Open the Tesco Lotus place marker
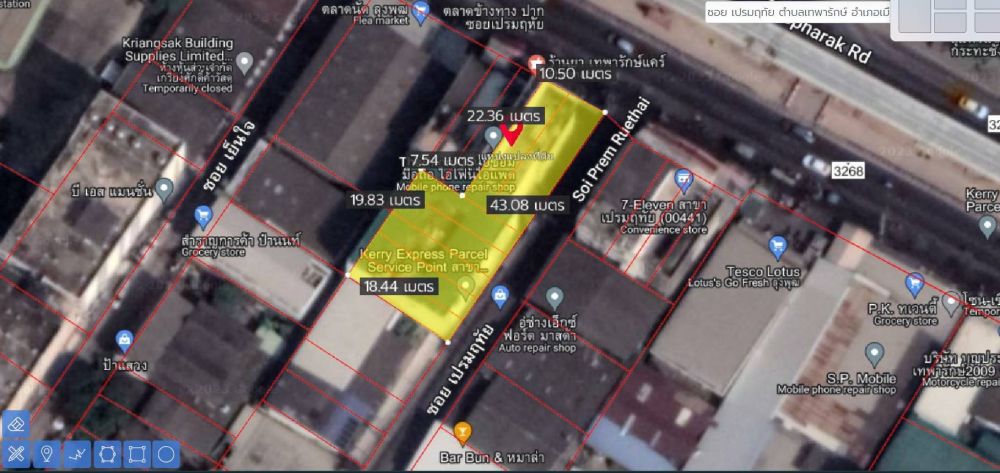The width and height of the screenshot is (1000, 473). pyautogui.click(x=778, y=245)
